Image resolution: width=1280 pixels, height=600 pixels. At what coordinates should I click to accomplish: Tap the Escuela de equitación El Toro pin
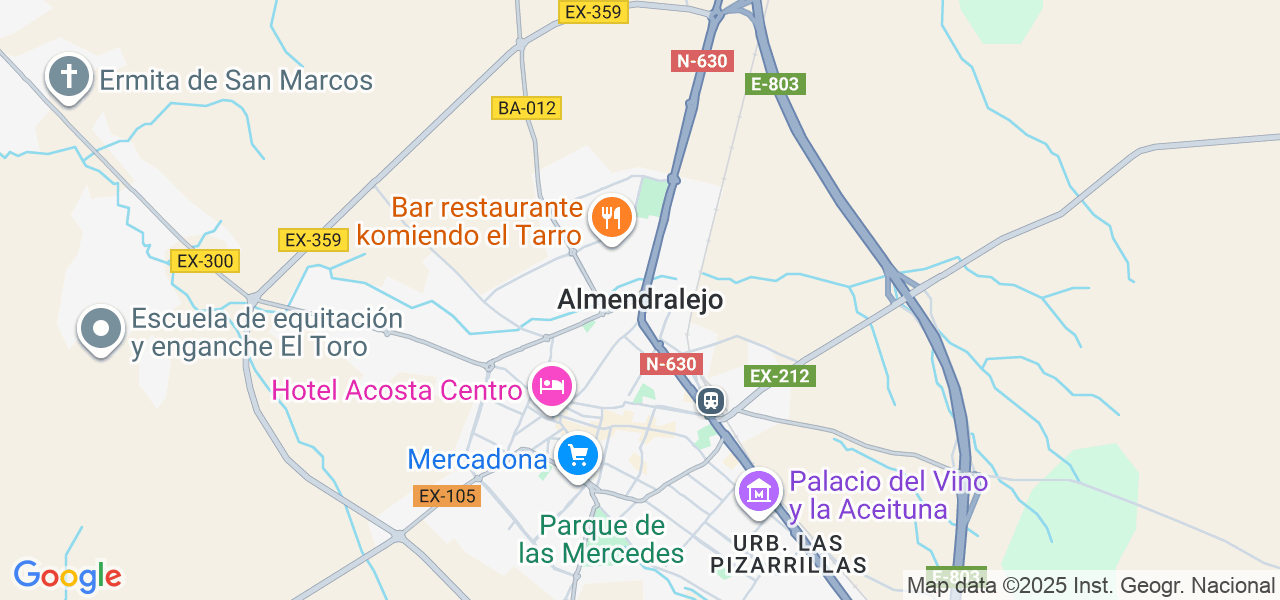[x=101, y=328]
